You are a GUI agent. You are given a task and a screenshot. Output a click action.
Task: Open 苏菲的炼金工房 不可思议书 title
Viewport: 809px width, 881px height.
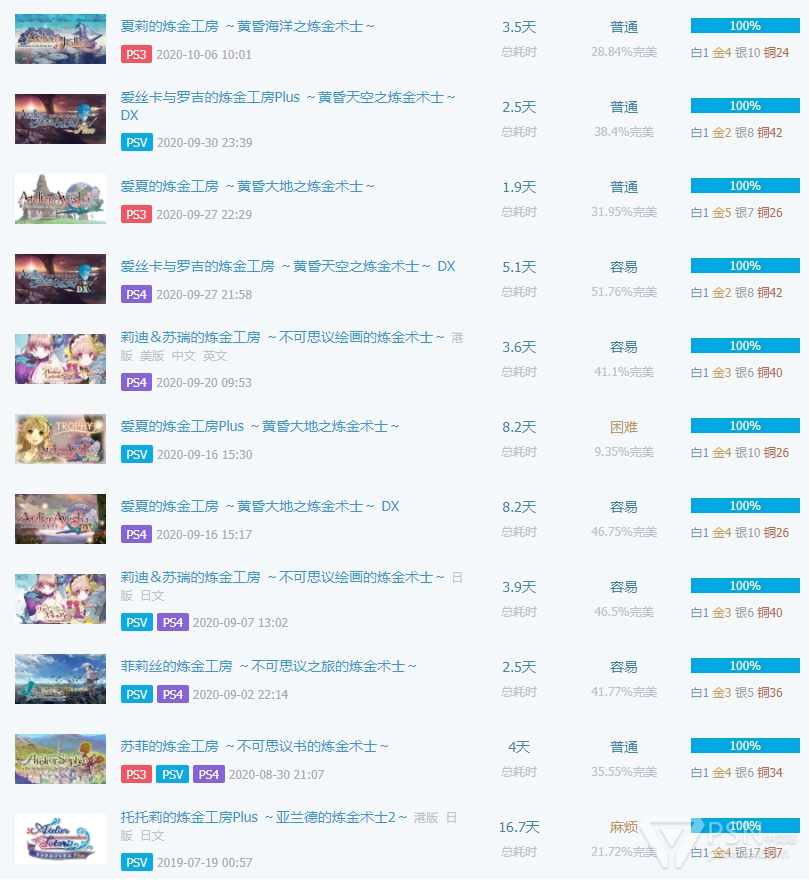click(255, 746)
